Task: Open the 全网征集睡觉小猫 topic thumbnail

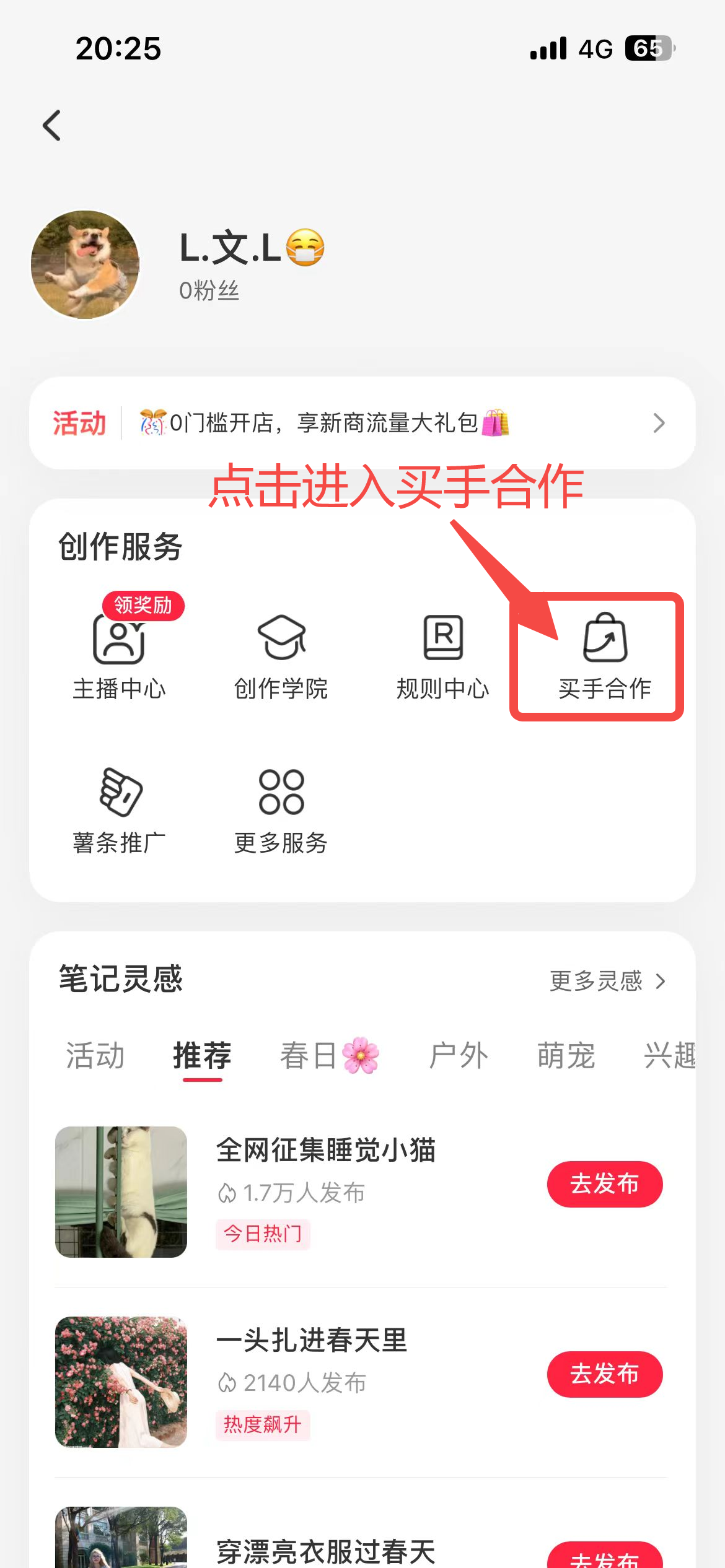Action: coord(121,1192)
